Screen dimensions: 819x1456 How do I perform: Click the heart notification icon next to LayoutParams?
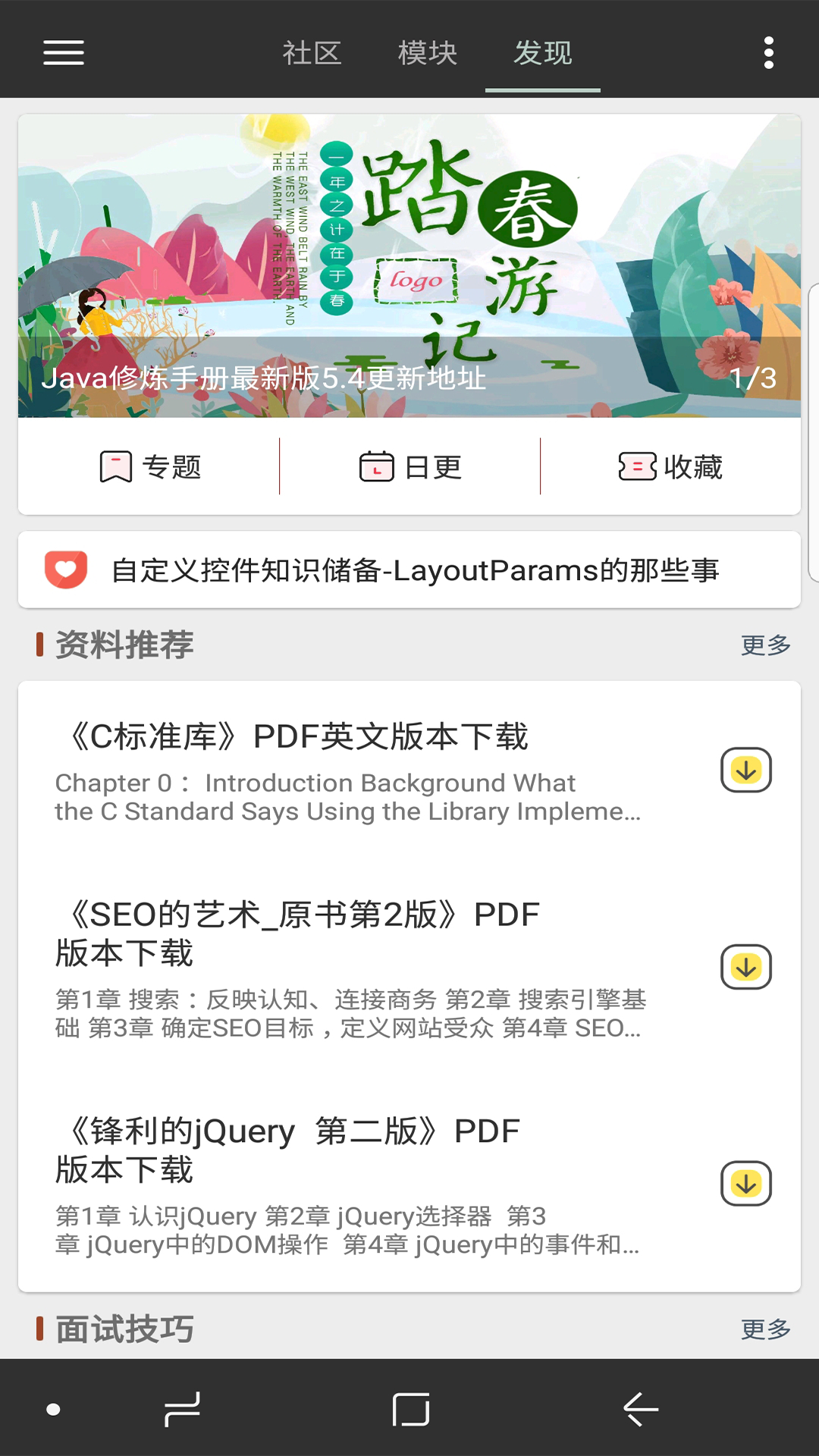[66, 569]
